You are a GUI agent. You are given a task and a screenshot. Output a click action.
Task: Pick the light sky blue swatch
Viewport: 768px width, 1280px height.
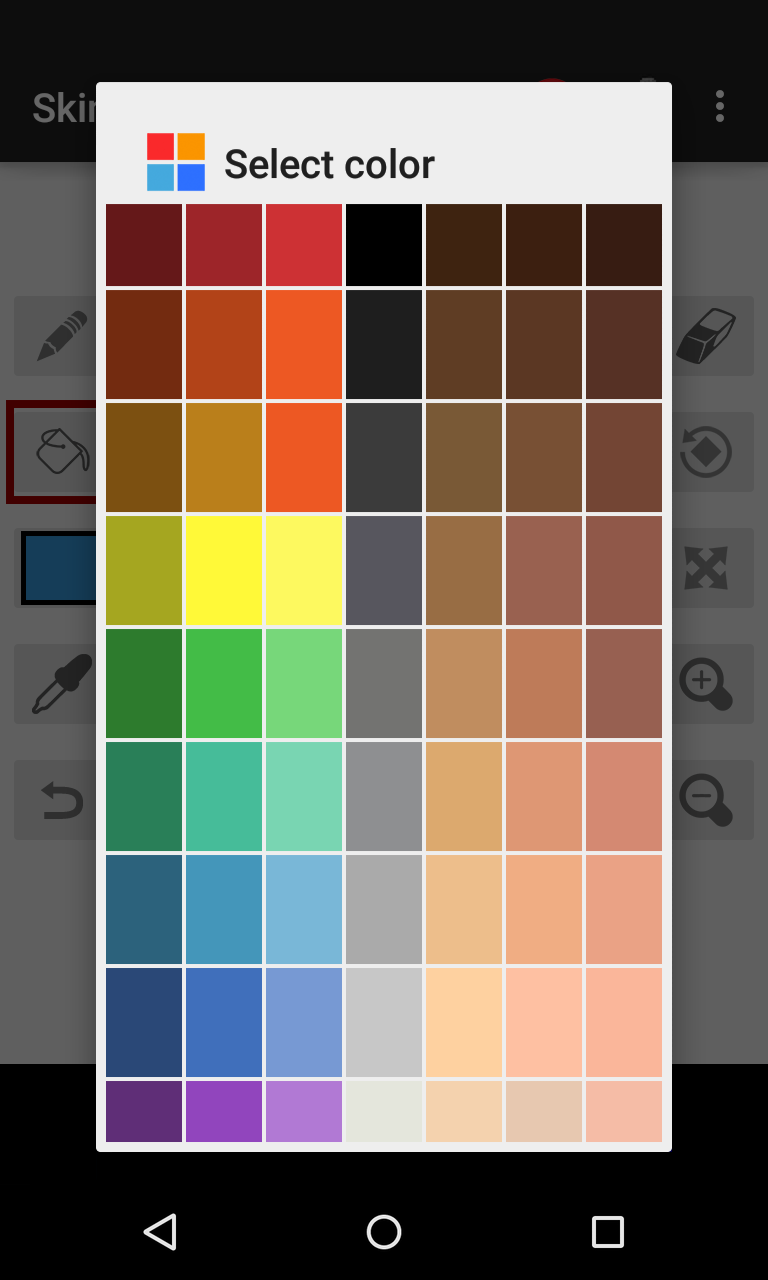tap(304, 909)
